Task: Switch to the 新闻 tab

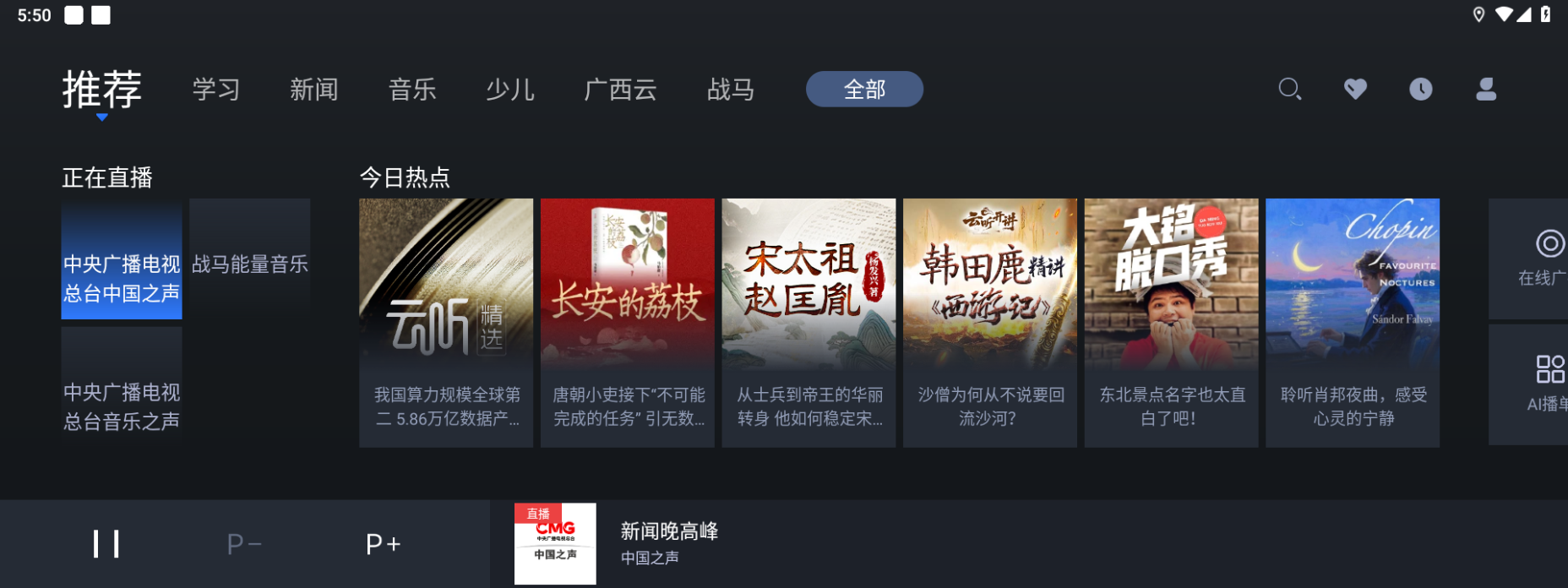Action: tap(314, 90)
